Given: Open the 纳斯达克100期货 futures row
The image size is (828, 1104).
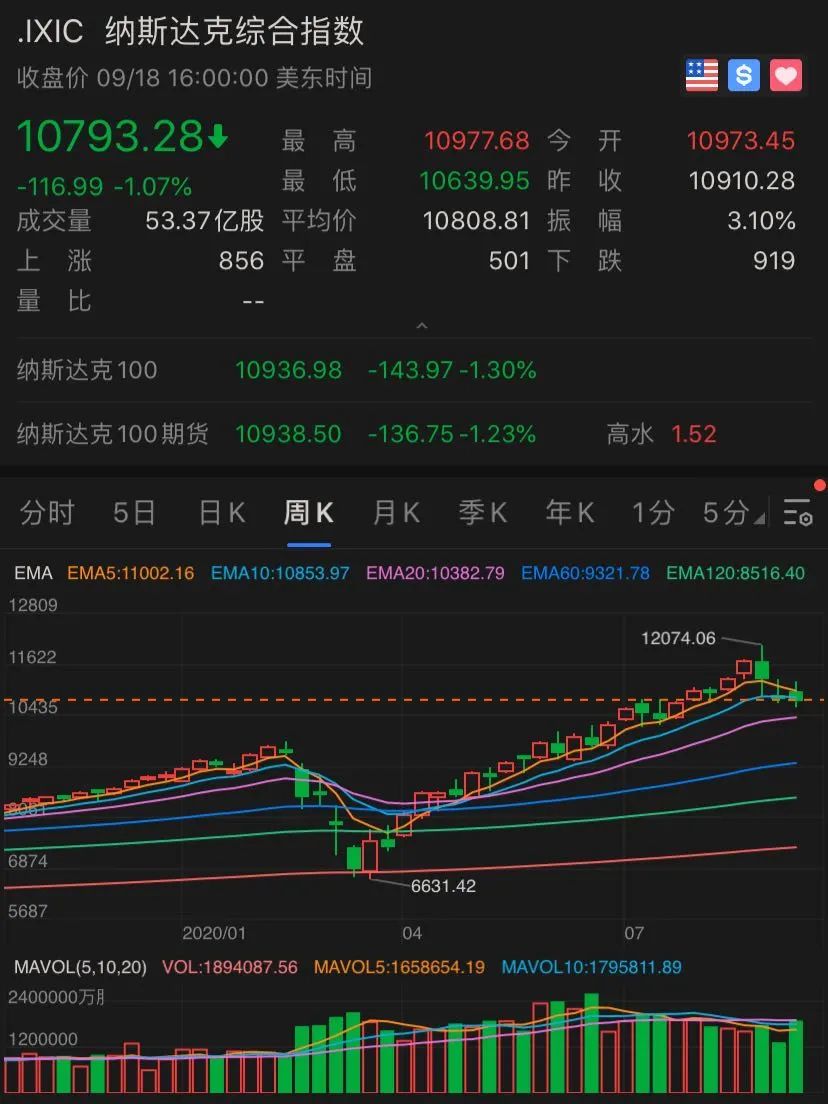Looking at the screenshot, I should click(x=113, y=434).
